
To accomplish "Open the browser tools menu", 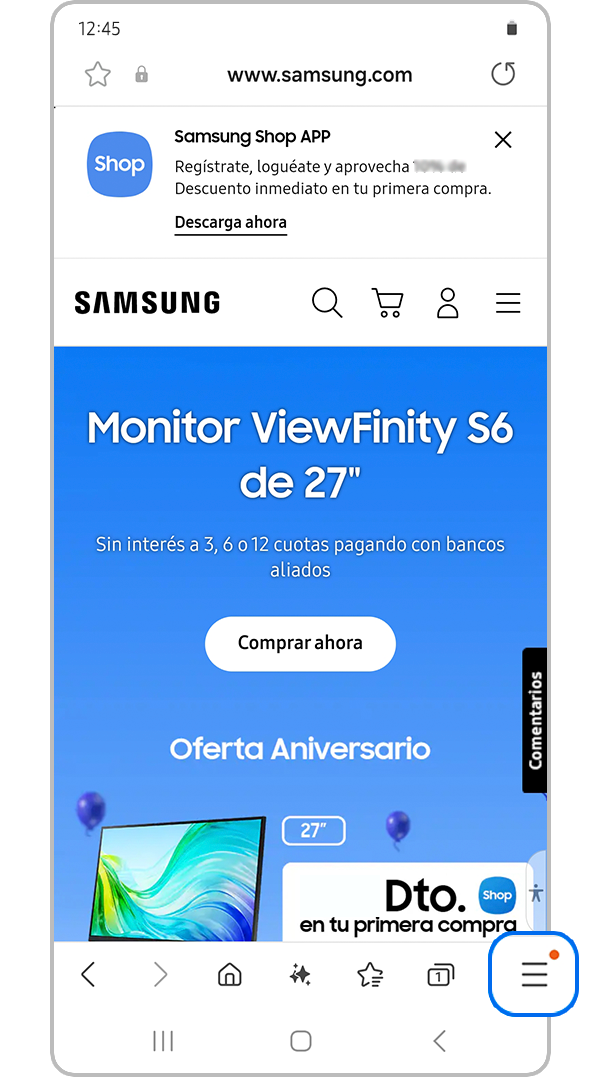I will pyautogui.click(x=534, y=974).
